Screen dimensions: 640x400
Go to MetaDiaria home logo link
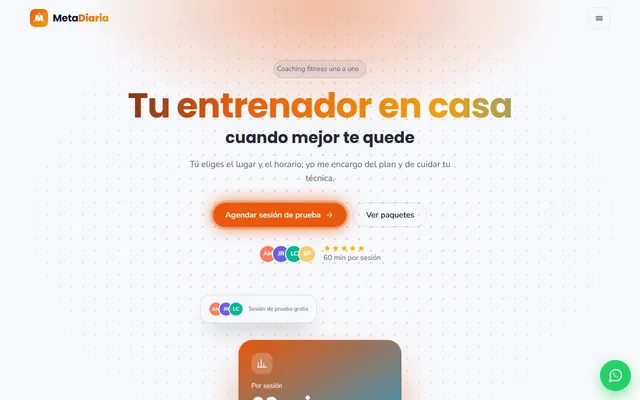(69, 18)
